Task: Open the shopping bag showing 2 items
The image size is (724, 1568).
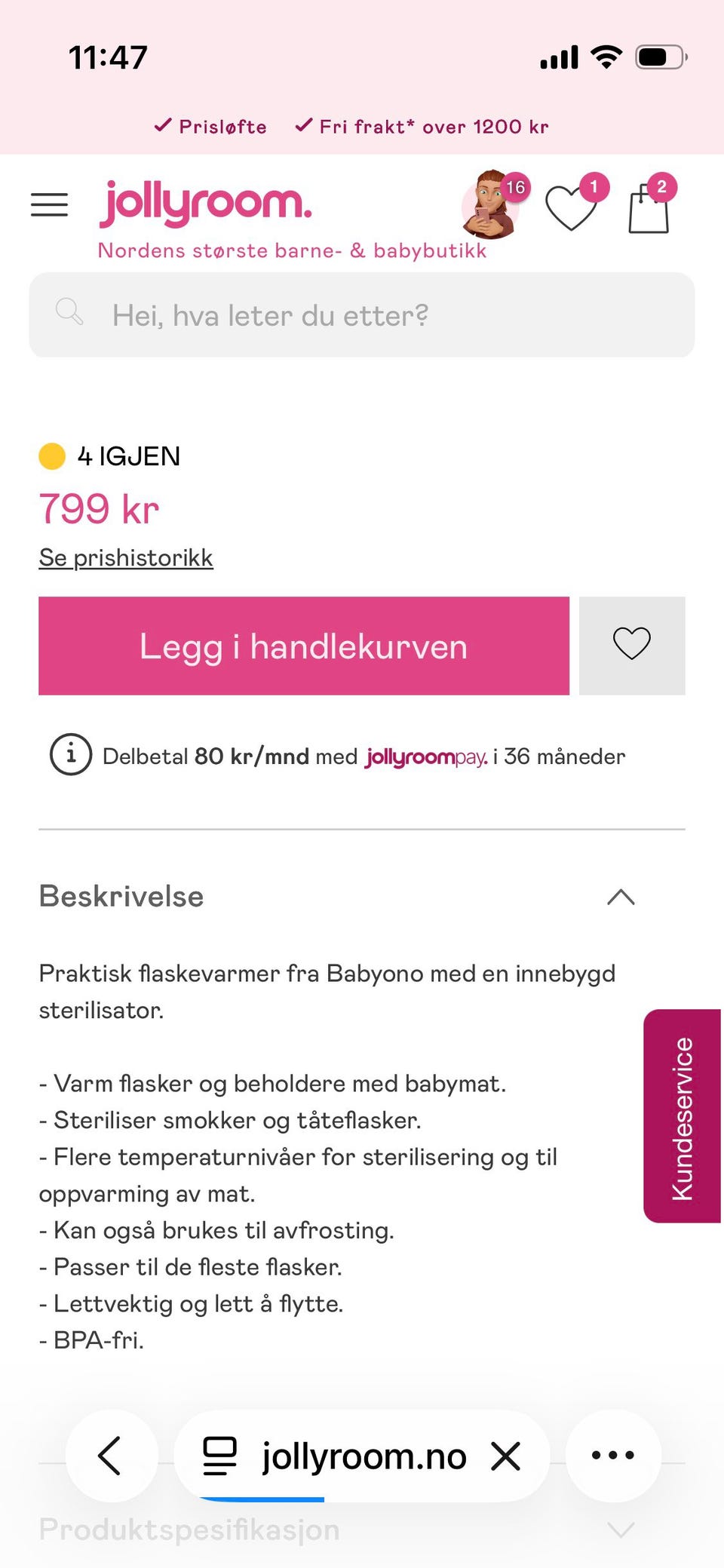Action: 649,209
